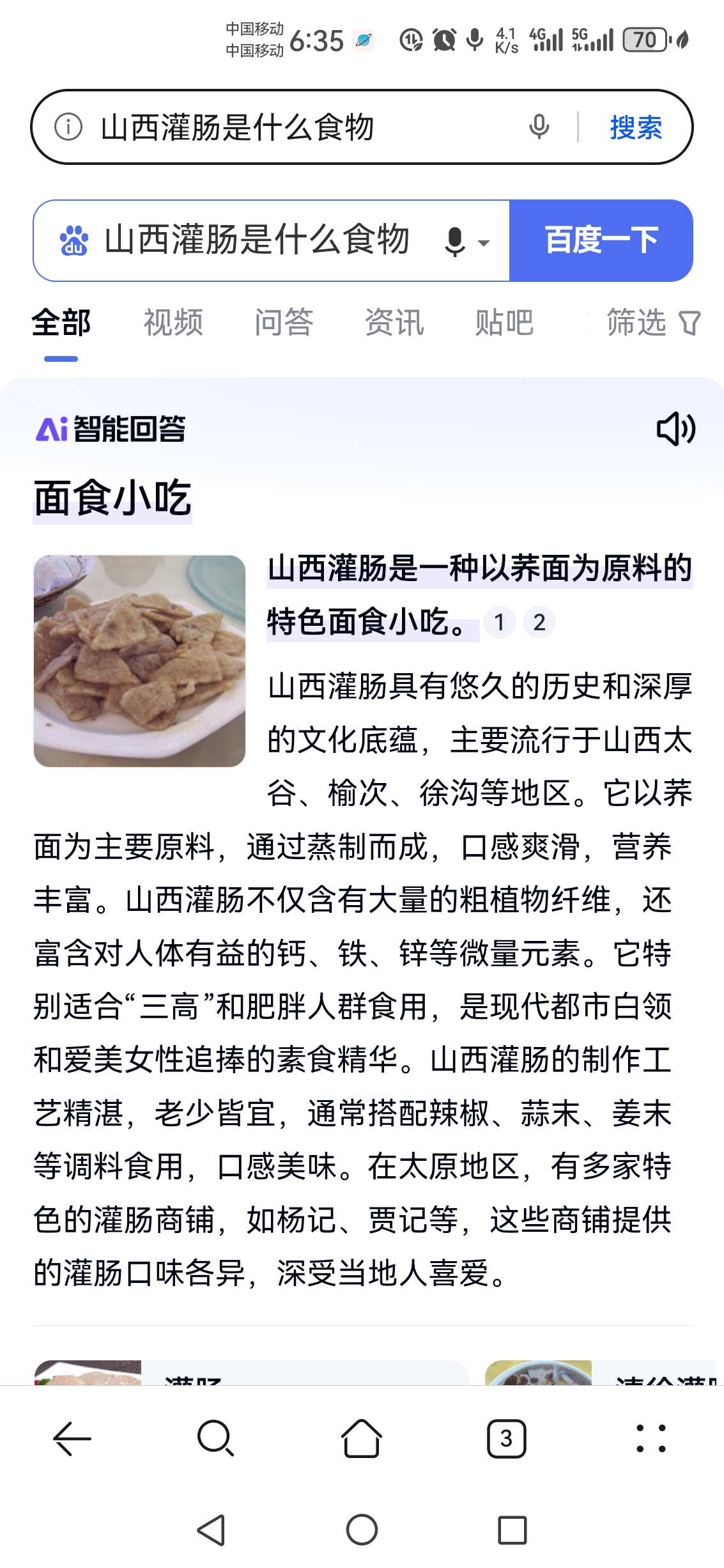Open source reference number 1
The height and width of the screenshot is (1568, 724).
(x=500, y=622)
